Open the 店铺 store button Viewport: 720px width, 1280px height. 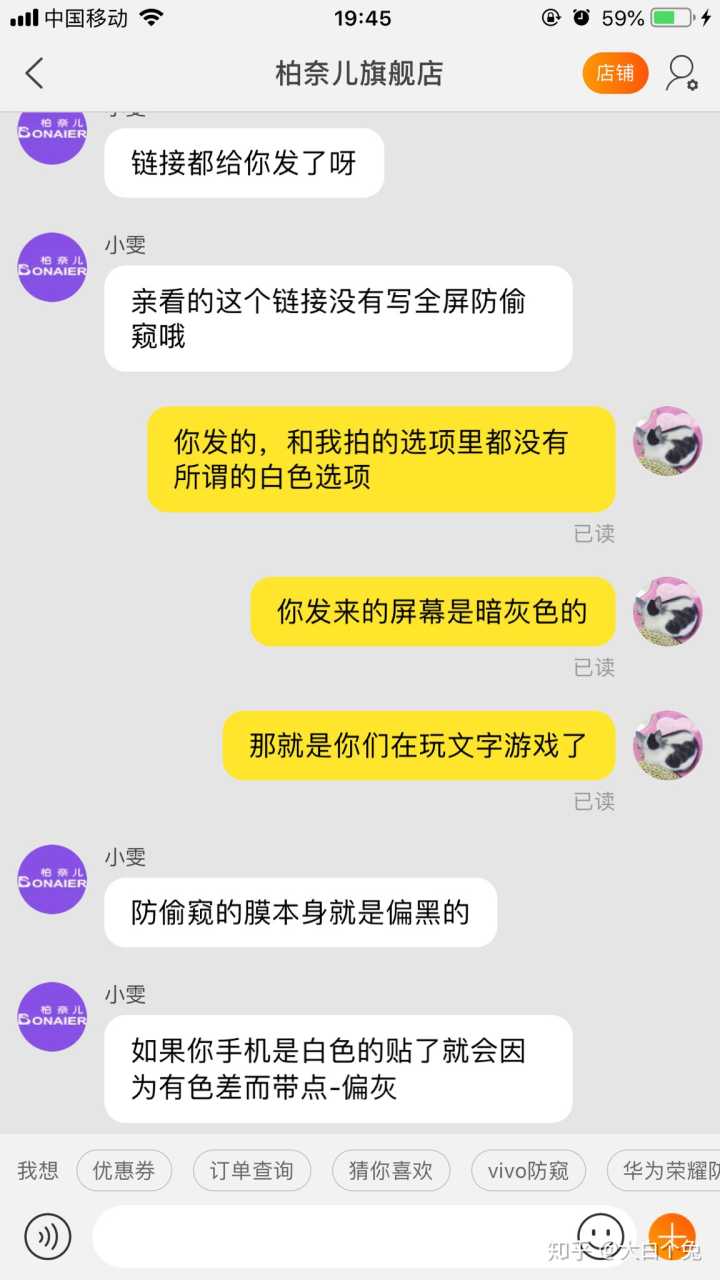615,73
